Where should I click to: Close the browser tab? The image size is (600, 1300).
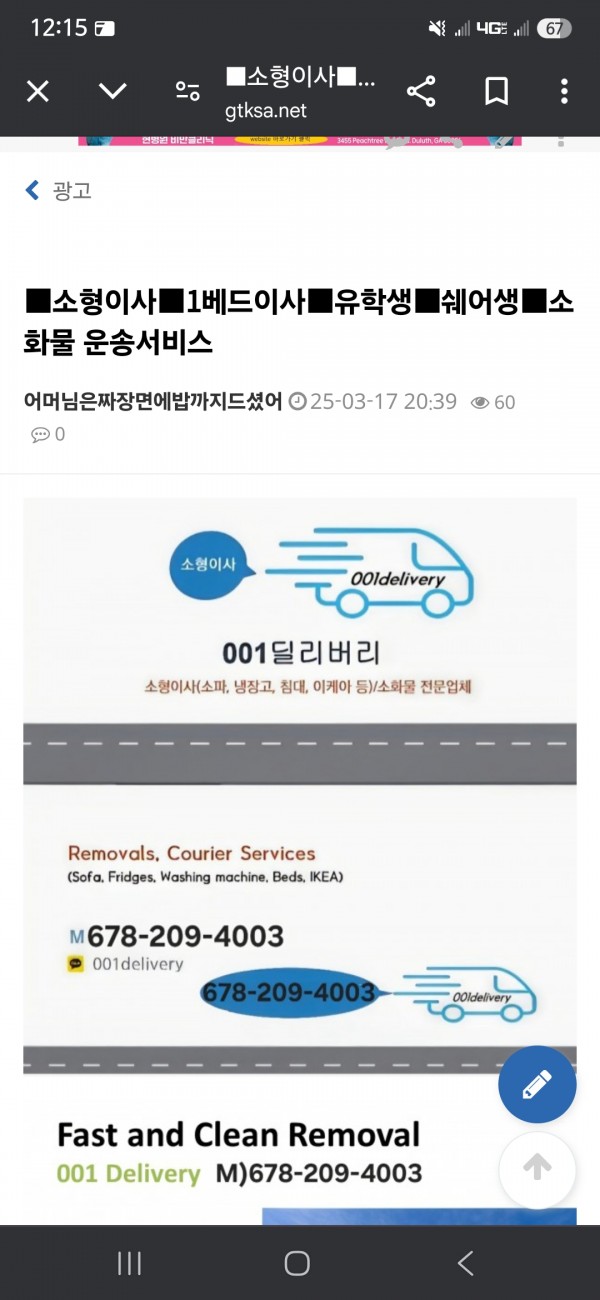(x=37, y=92)
